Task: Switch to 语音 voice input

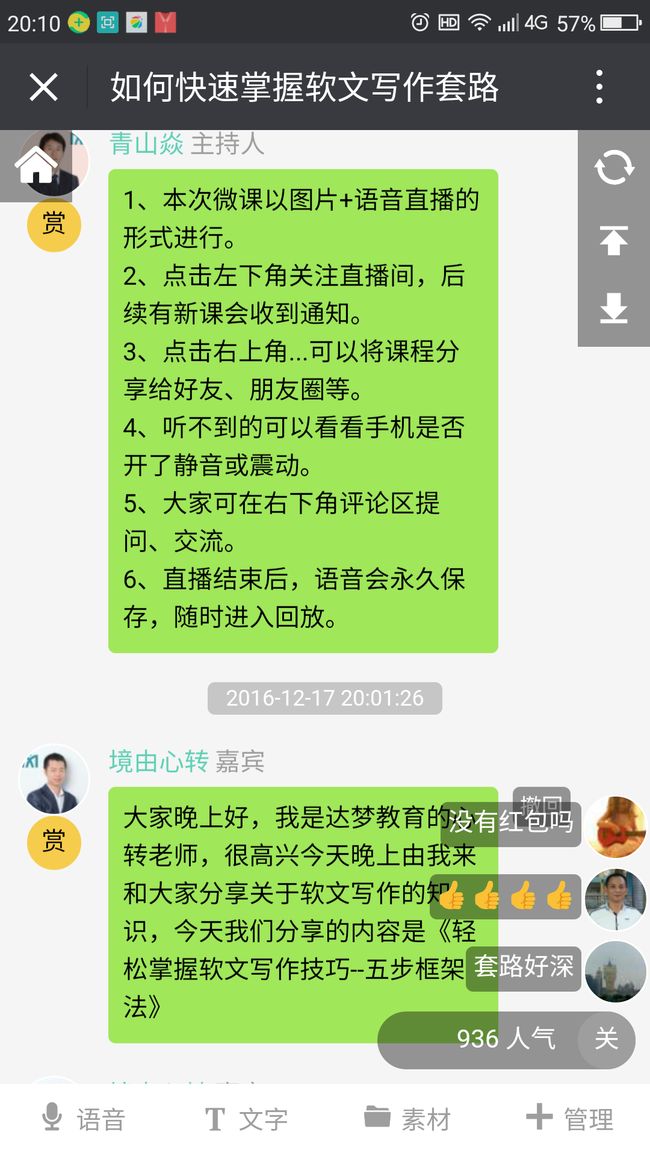Action: [83, 1118]
